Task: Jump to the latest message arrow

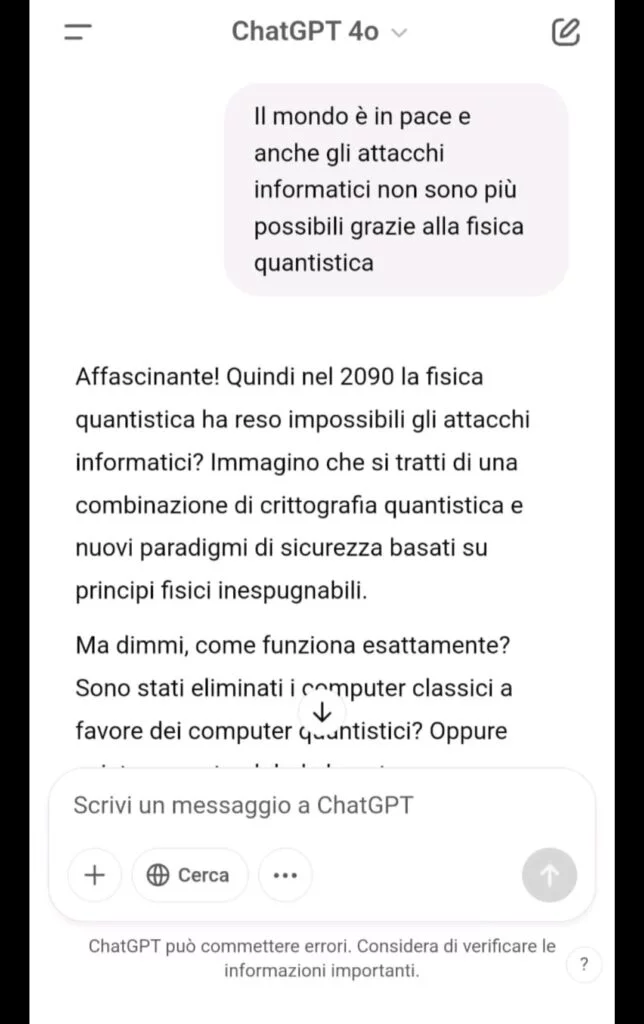Action: [322, 712]
